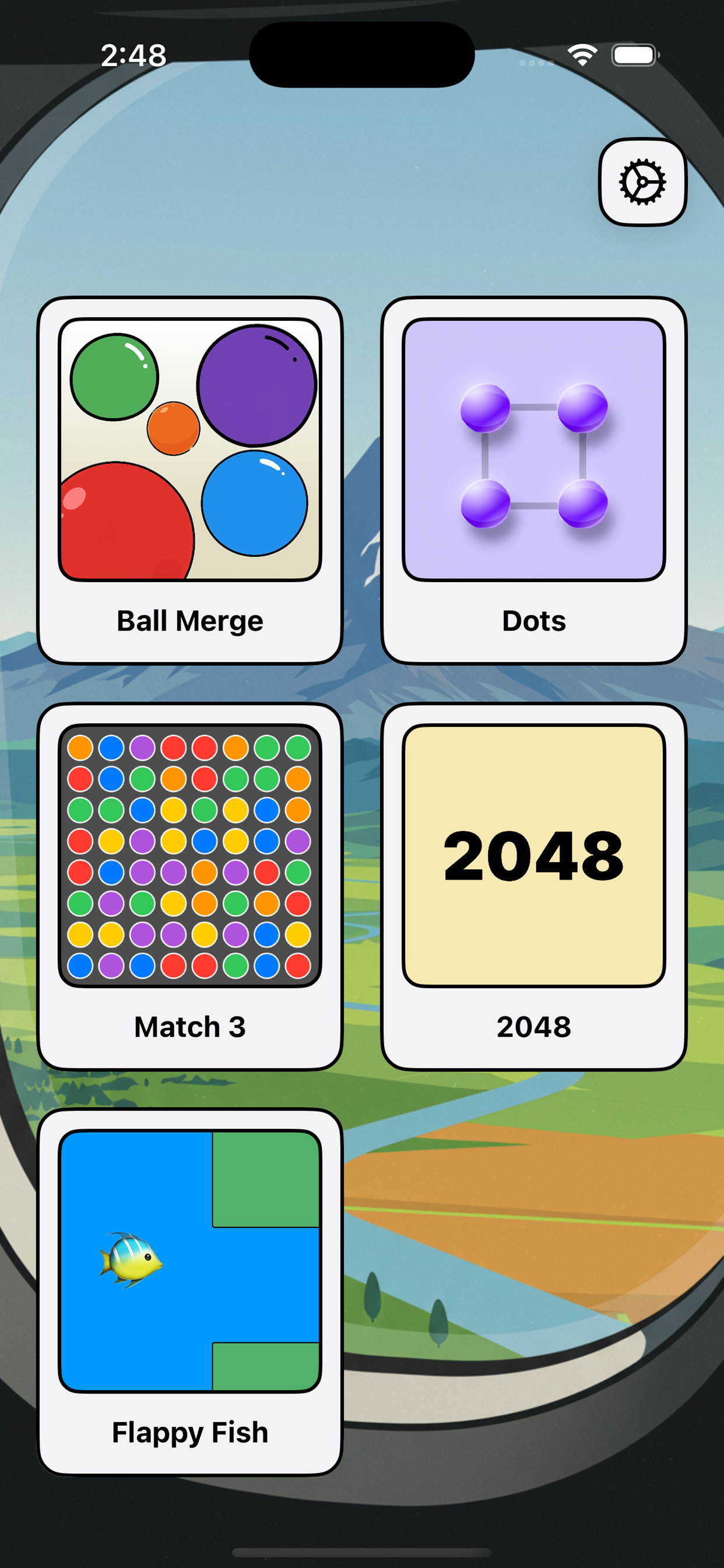Select the Flappy Fish game

point(190,1291)
